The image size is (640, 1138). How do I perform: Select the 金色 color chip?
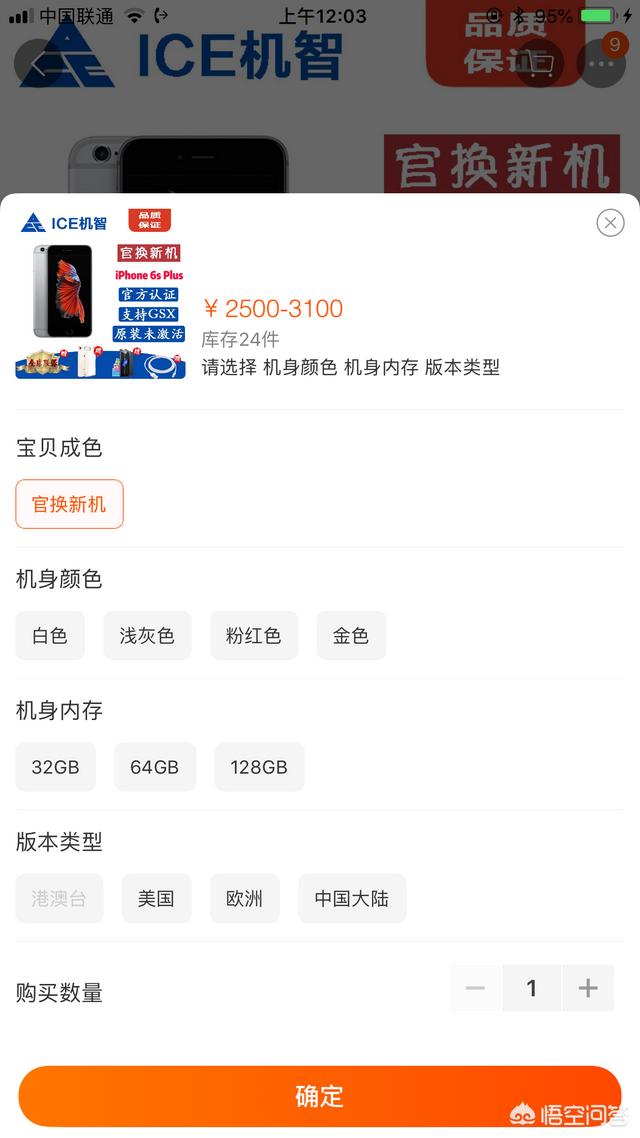[x=351, y=636]
